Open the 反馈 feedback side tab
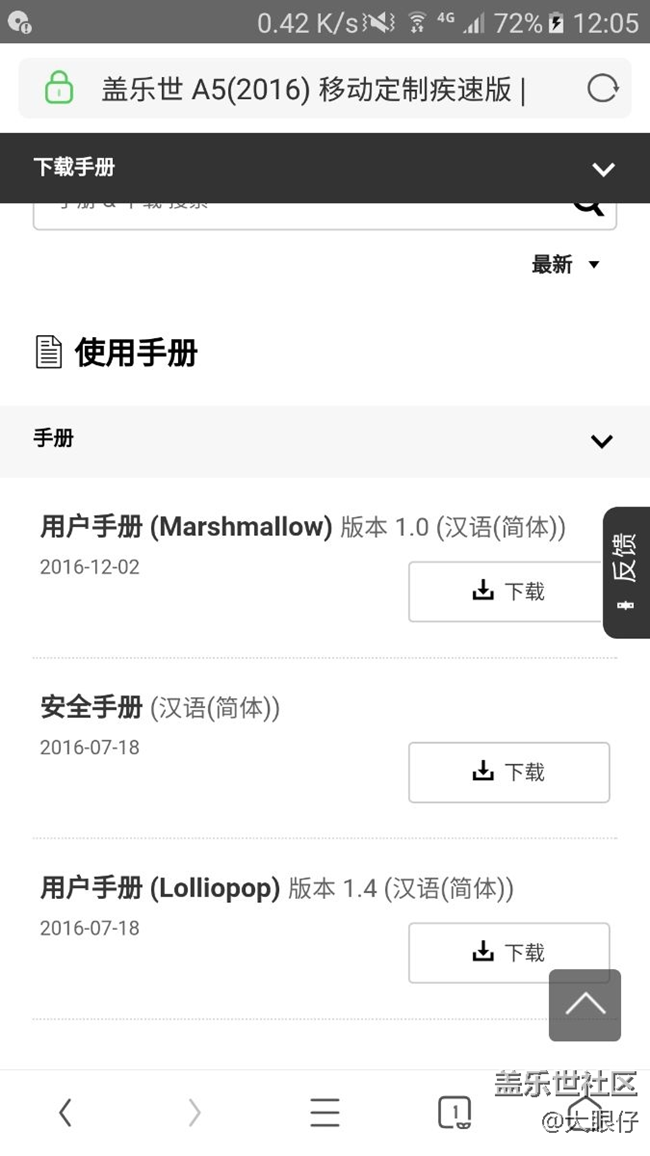 [626, 572]
